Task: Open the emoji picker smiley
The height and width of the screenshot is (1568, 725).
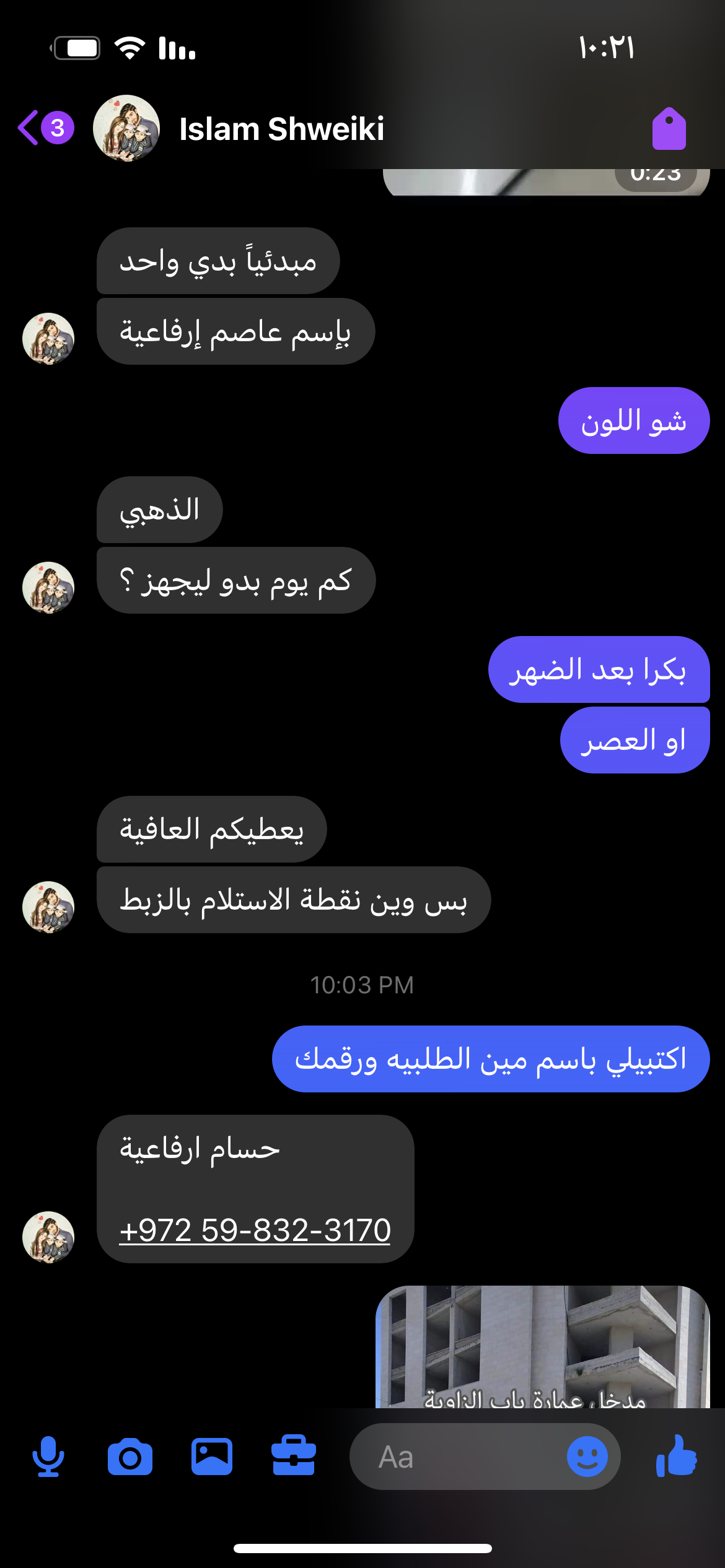Action: coord(587,1457)
